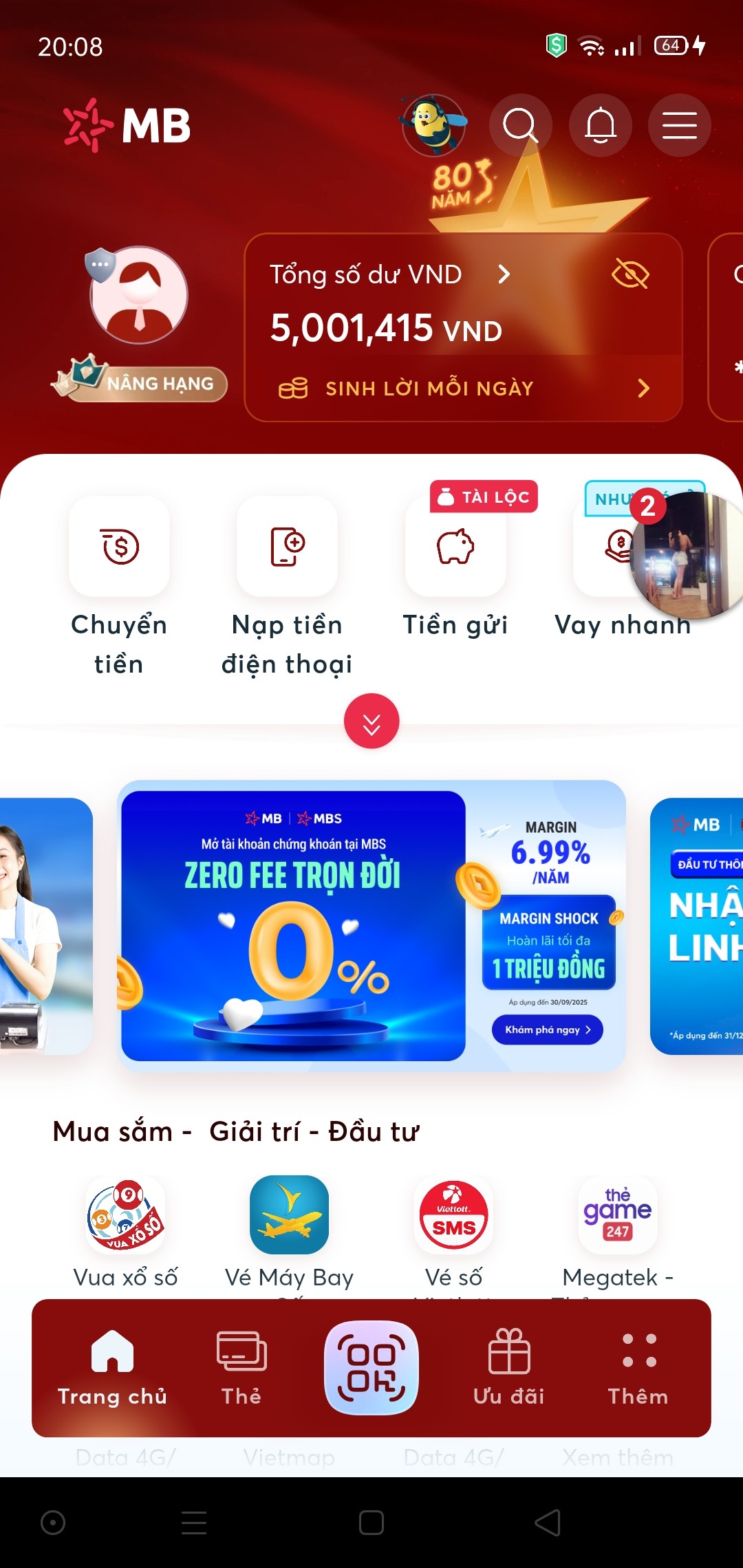Hide the balance with the eye icon

tap(630, 274)
